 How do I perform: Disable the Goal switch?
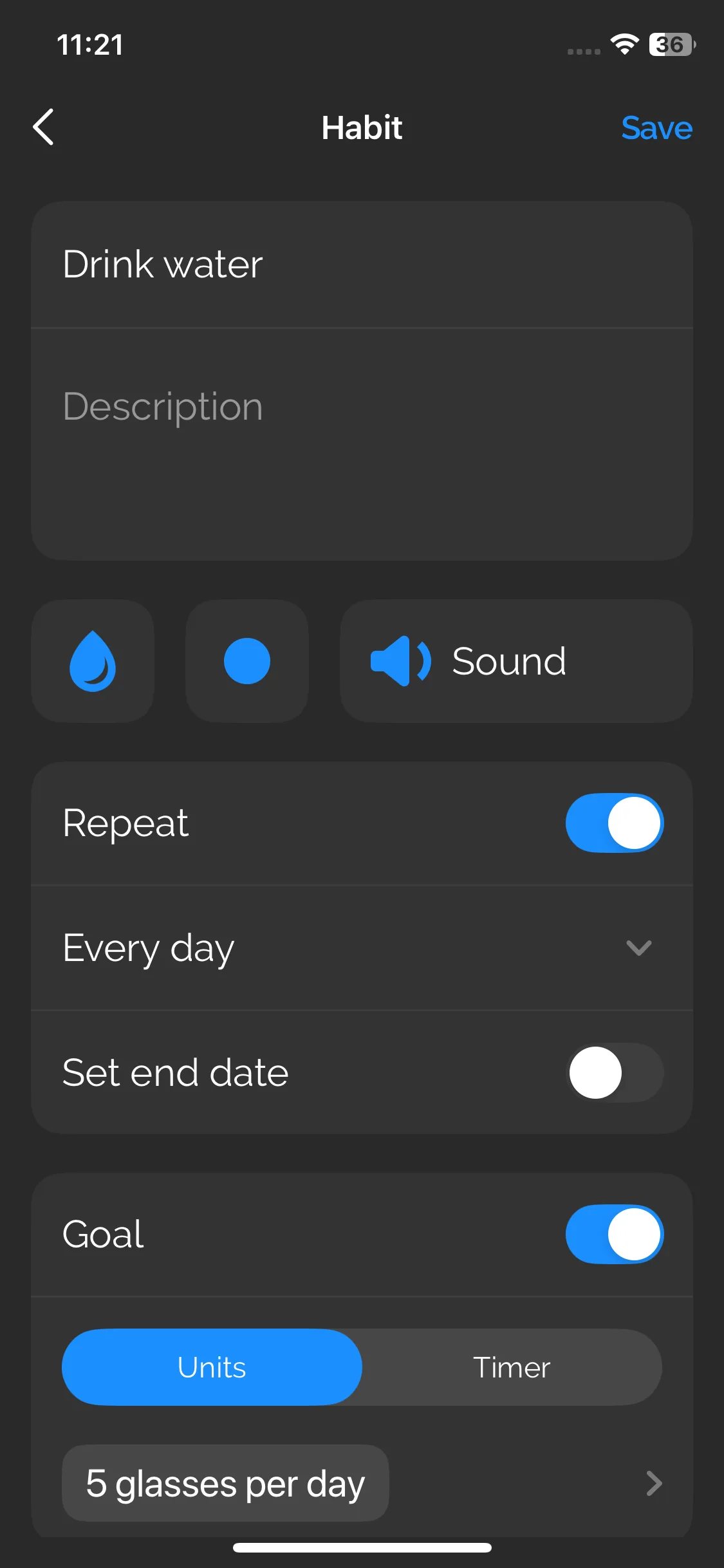click(x=614, y=1234)
